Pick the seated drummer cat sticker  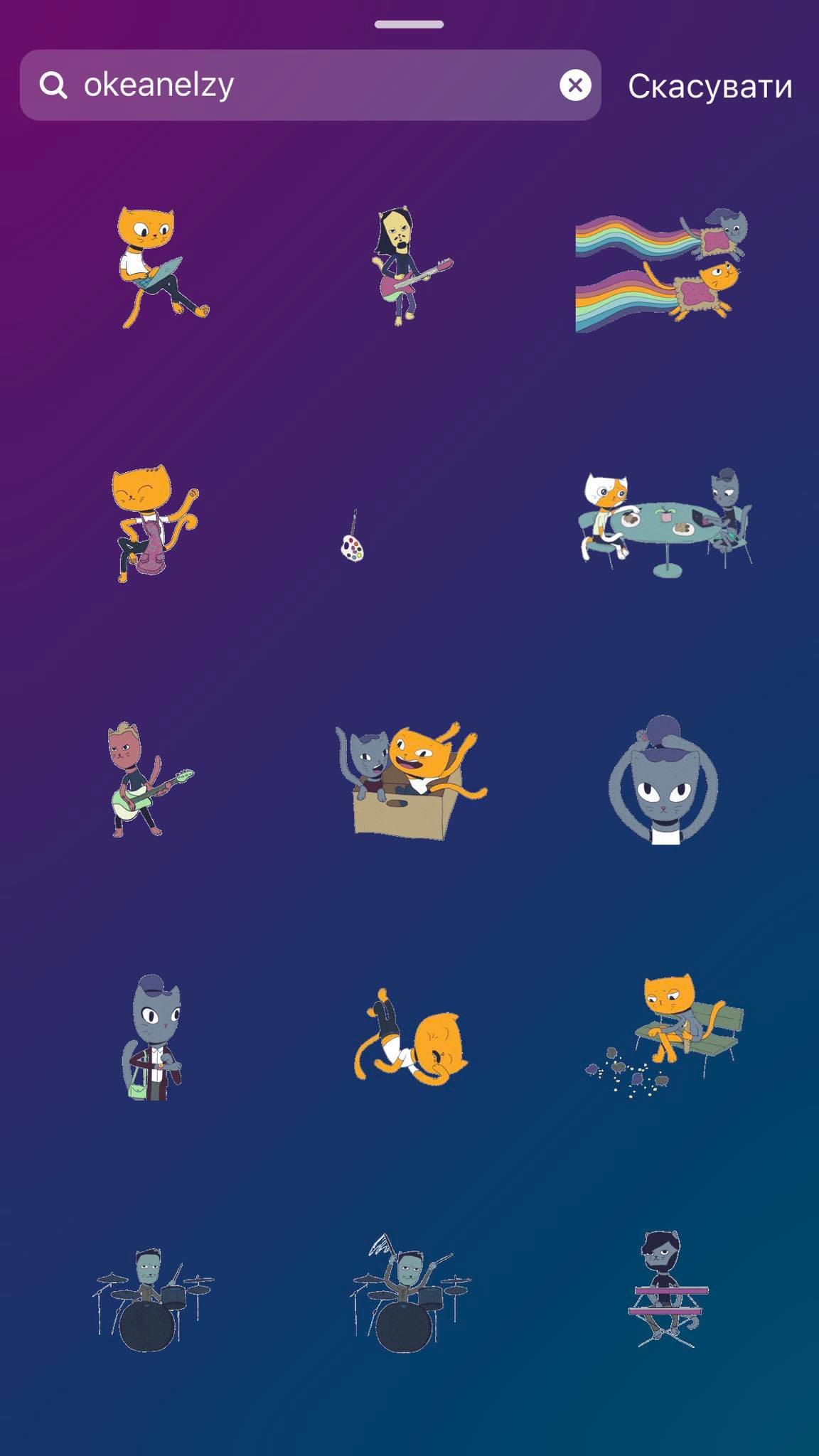pos(154,1298)
